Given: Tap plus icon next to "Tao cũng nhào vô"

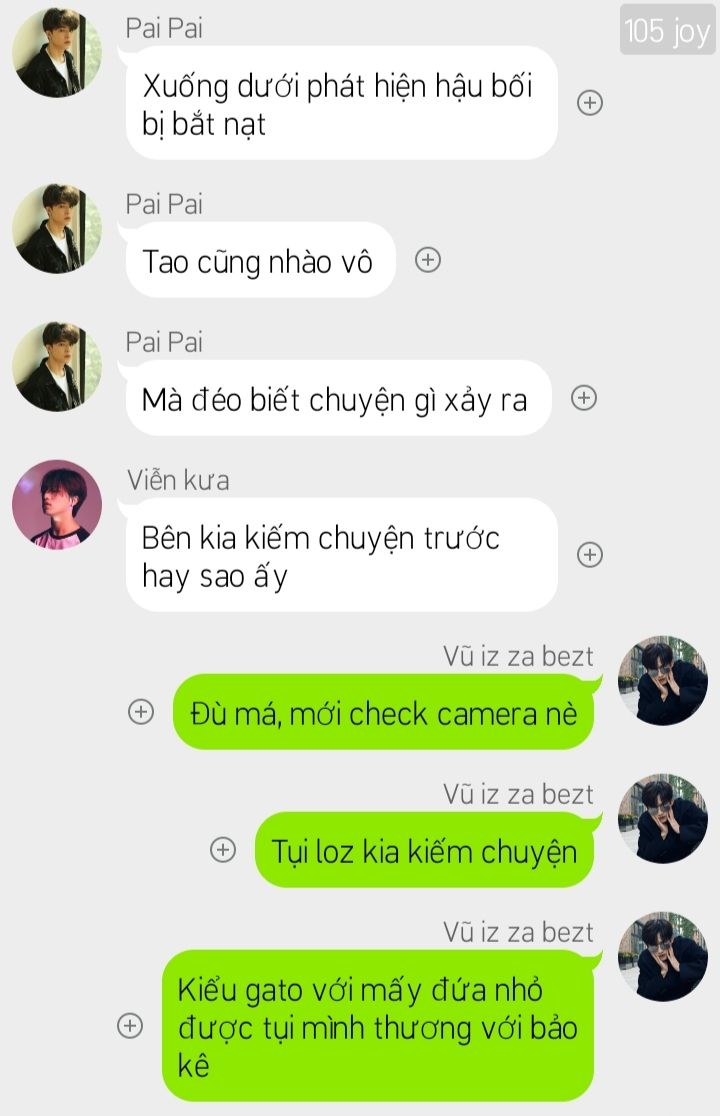Looking at the screenshot, I should tap(428, 260).
